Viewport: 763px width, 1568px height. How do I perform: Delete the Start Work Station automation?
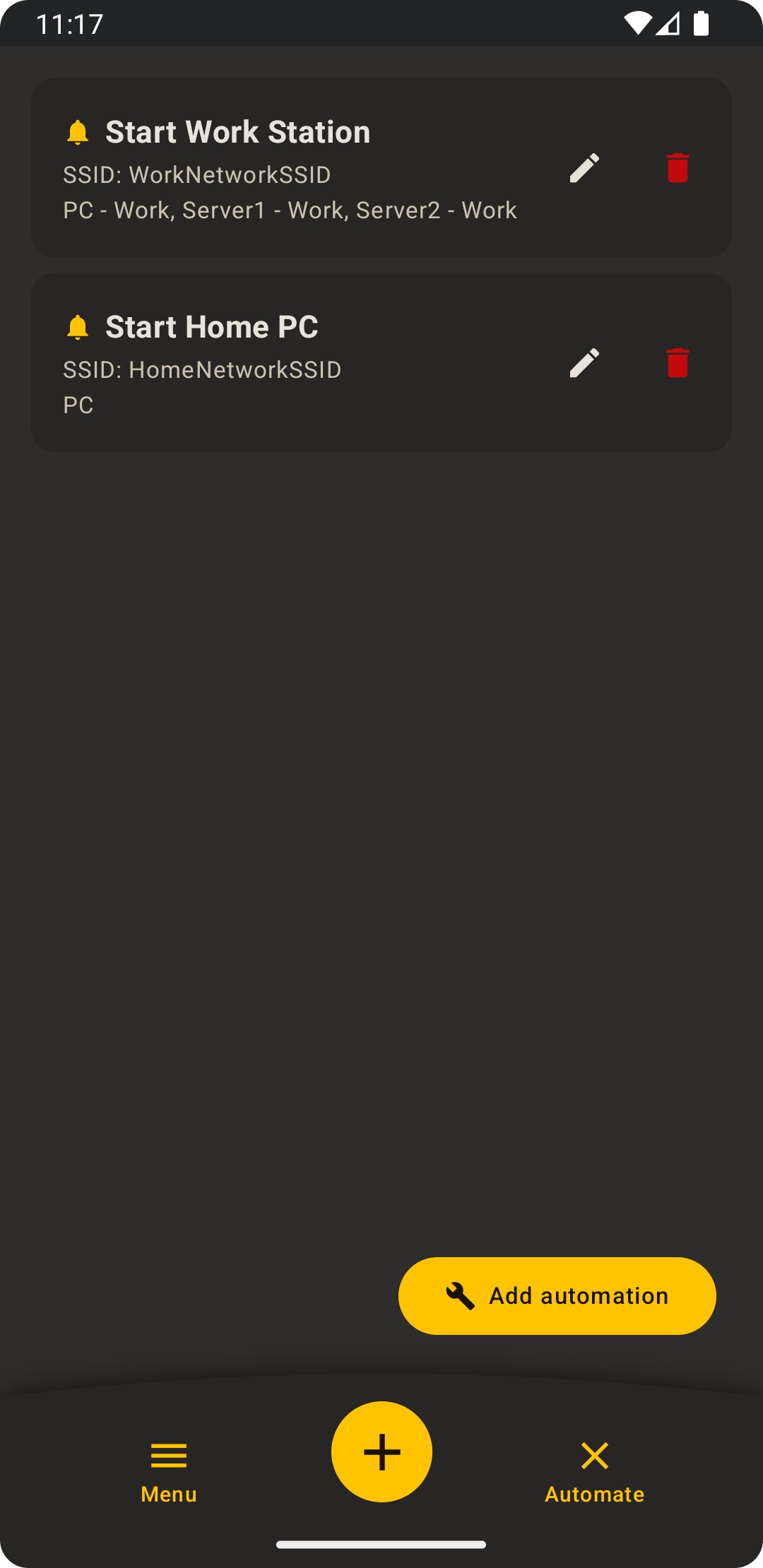pyautogui.click(x=678, y=168)
